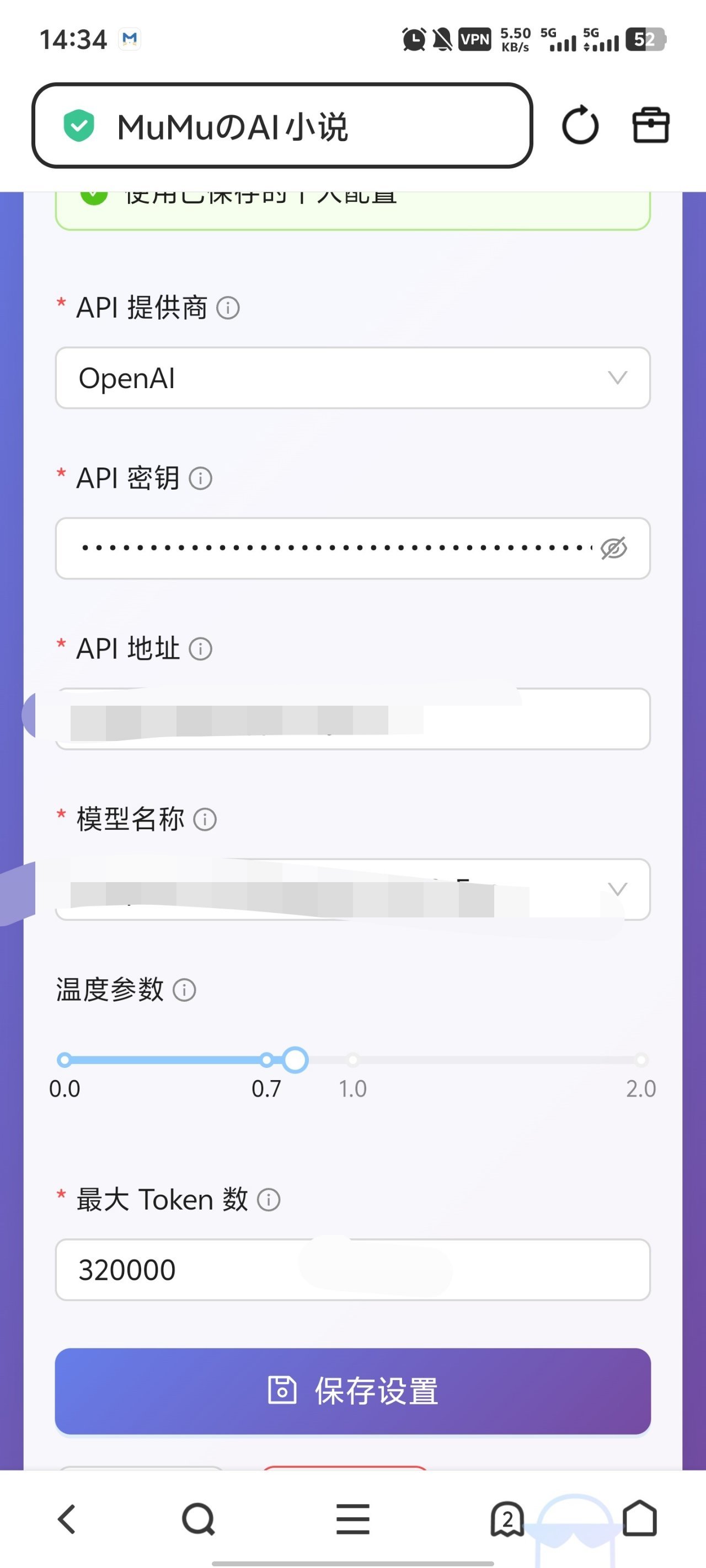706x1568 pixels.
Task: Tap 保存设置 to save settings
Action: (x=352, y=1391)
